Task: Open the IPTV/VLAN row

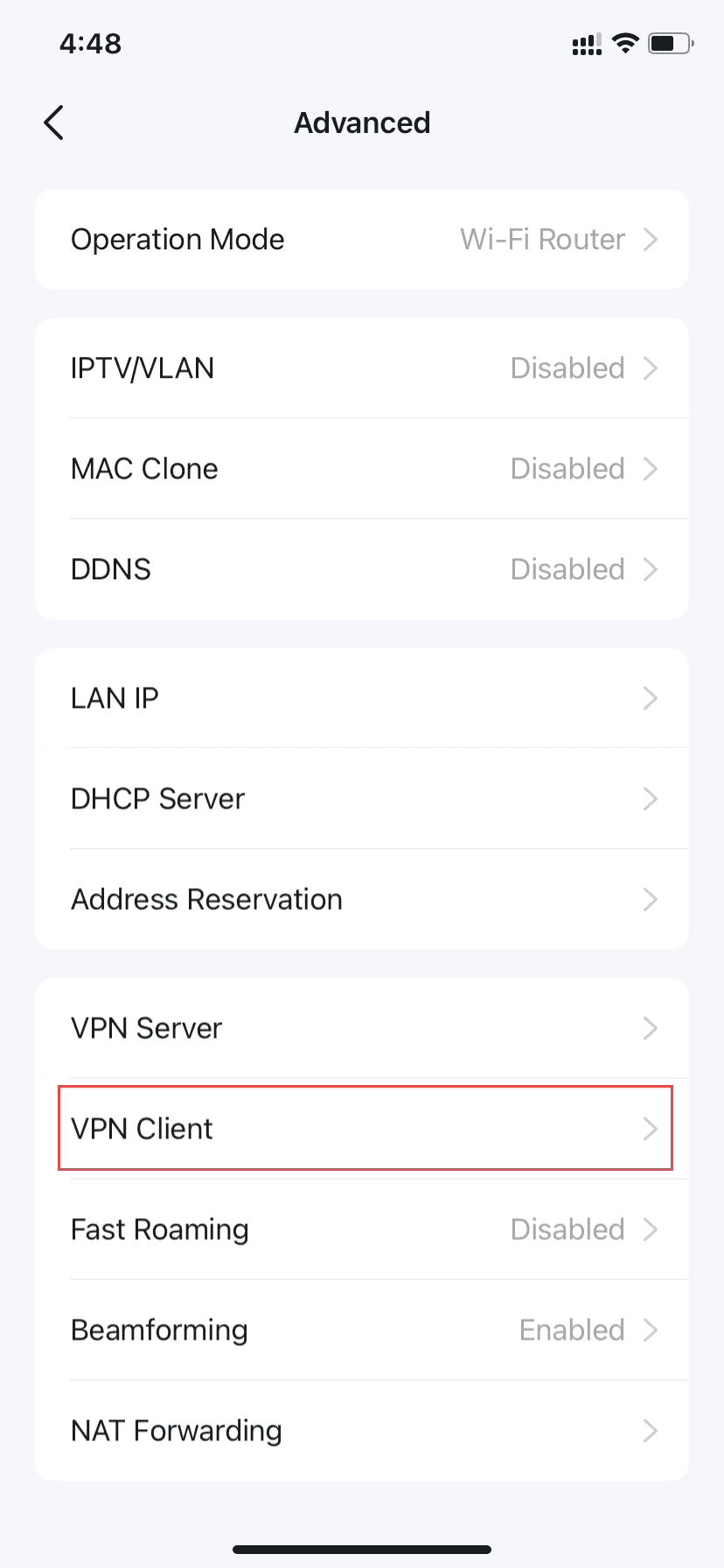Action: pos(362,367)
